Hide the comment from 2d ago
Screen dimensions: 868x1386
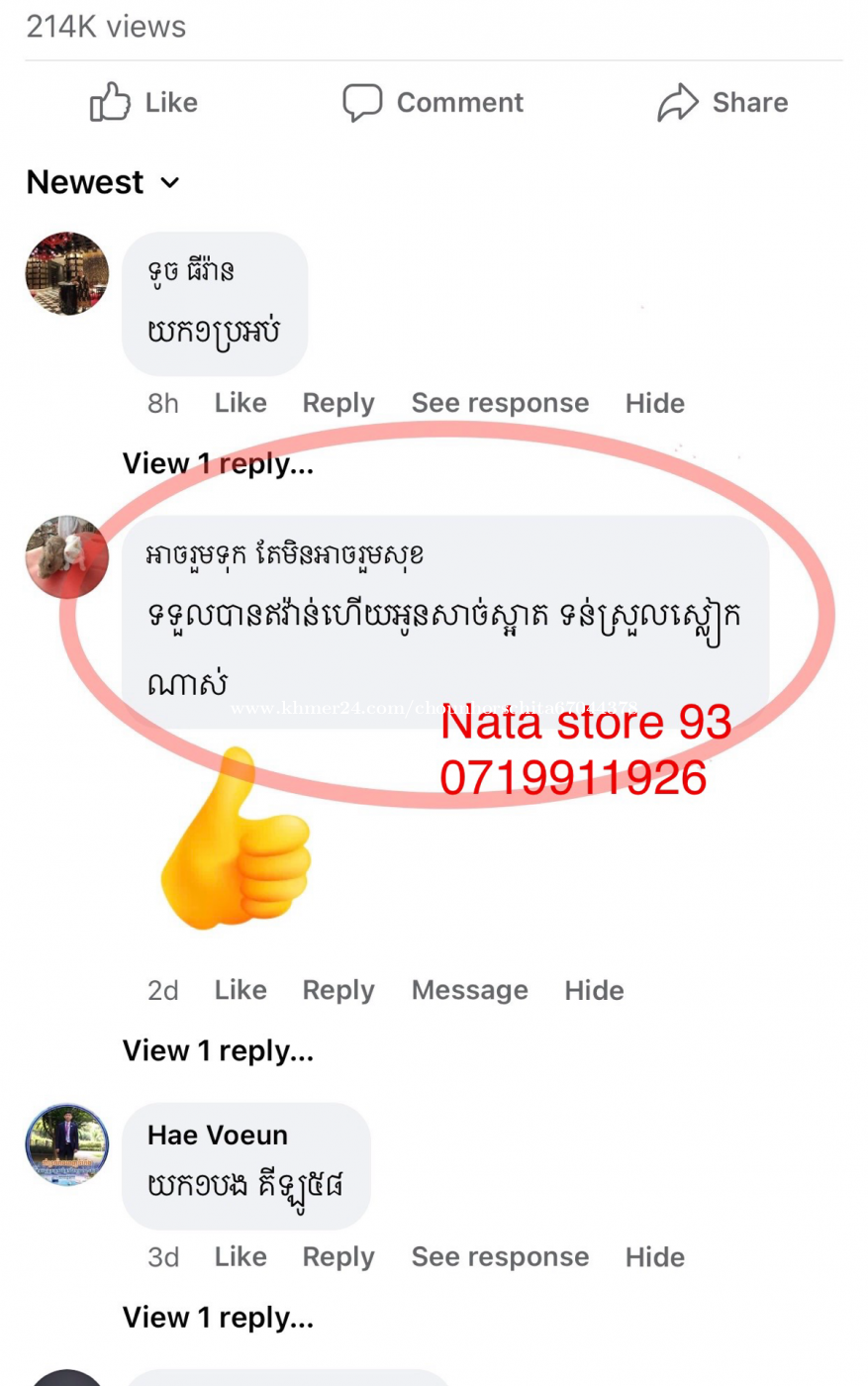(x=594, y=990)
